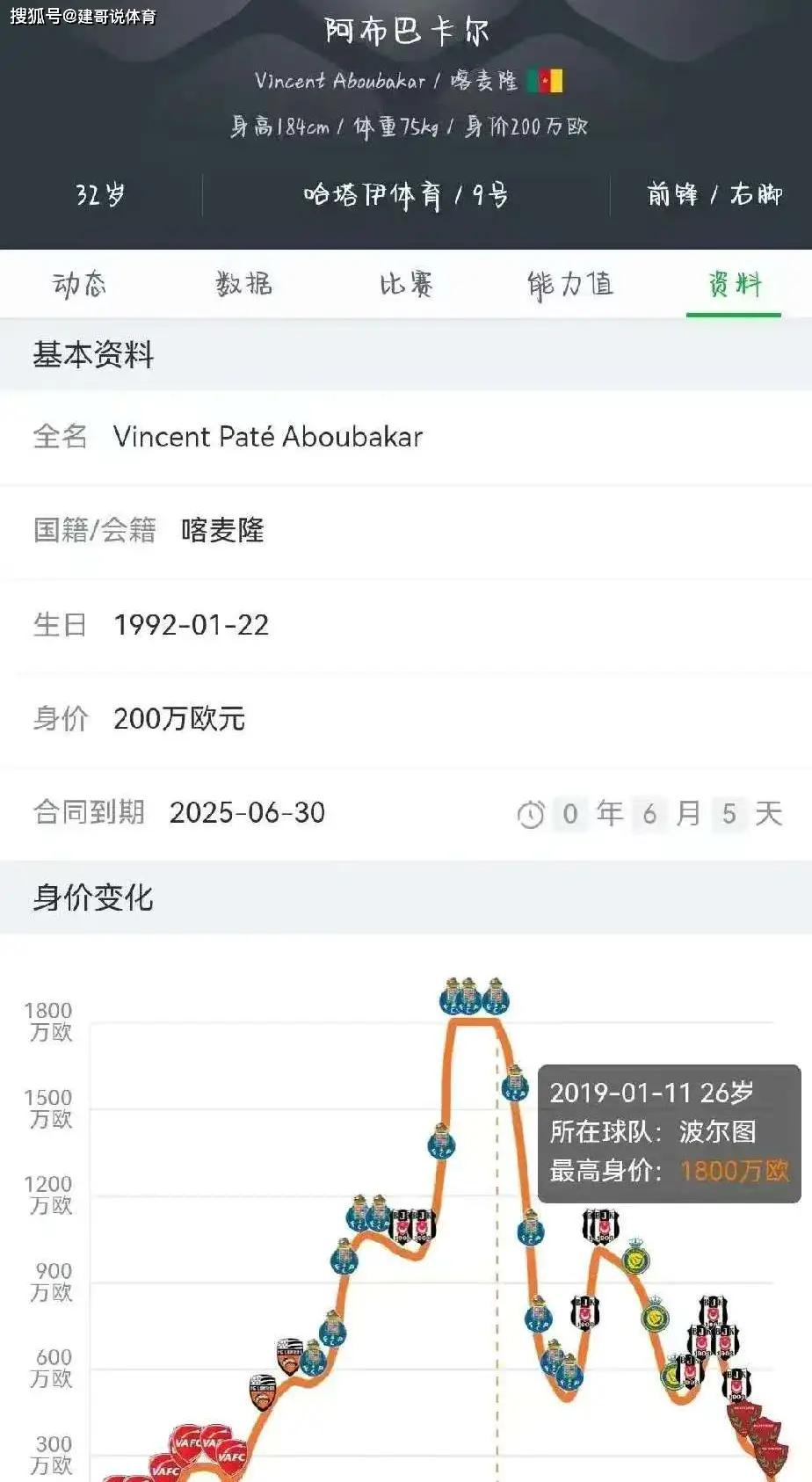The height and width of the screenshot is (1482, 812).
Task: Switch to the 动态 tab
Action: (79, 284)
